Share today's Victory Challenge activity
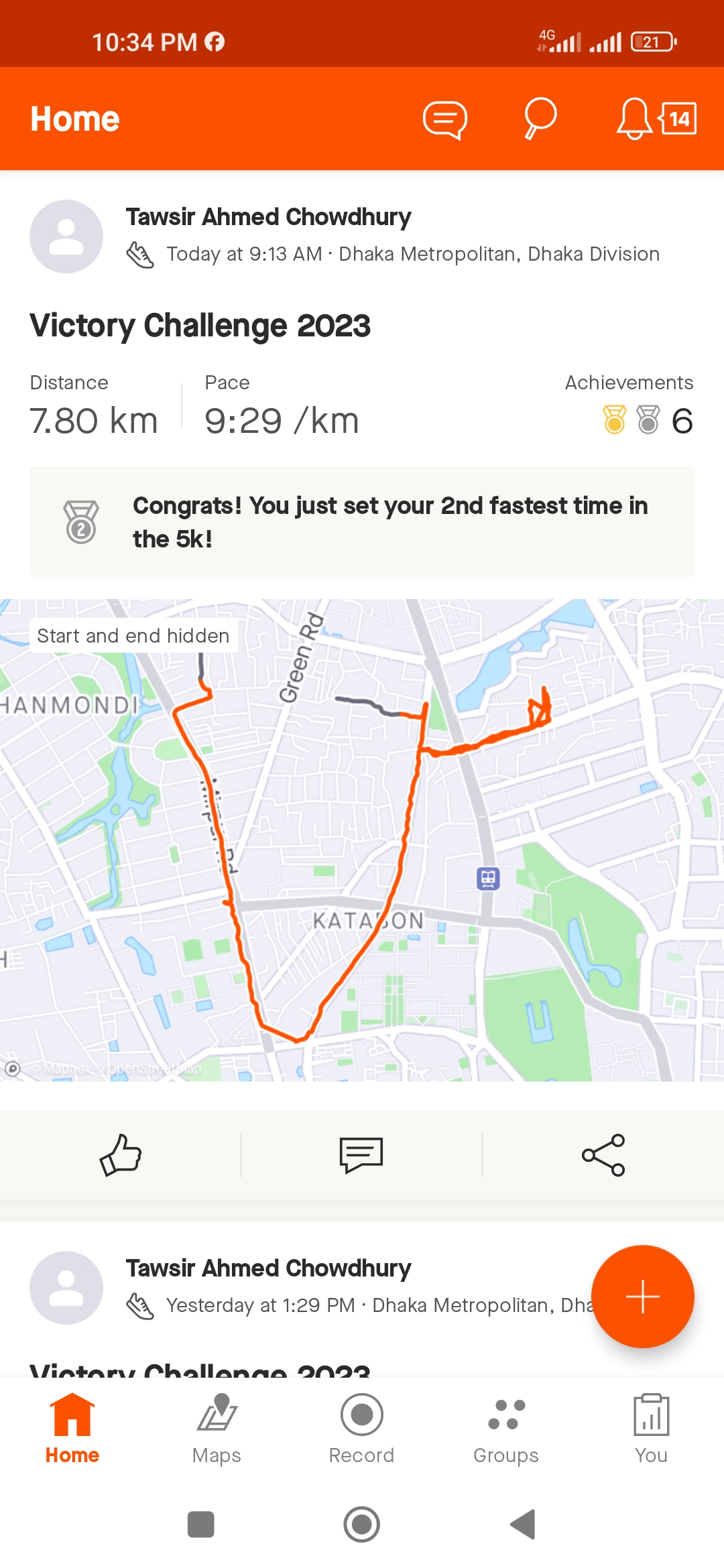724x1568 pixels. point(603,1155)
